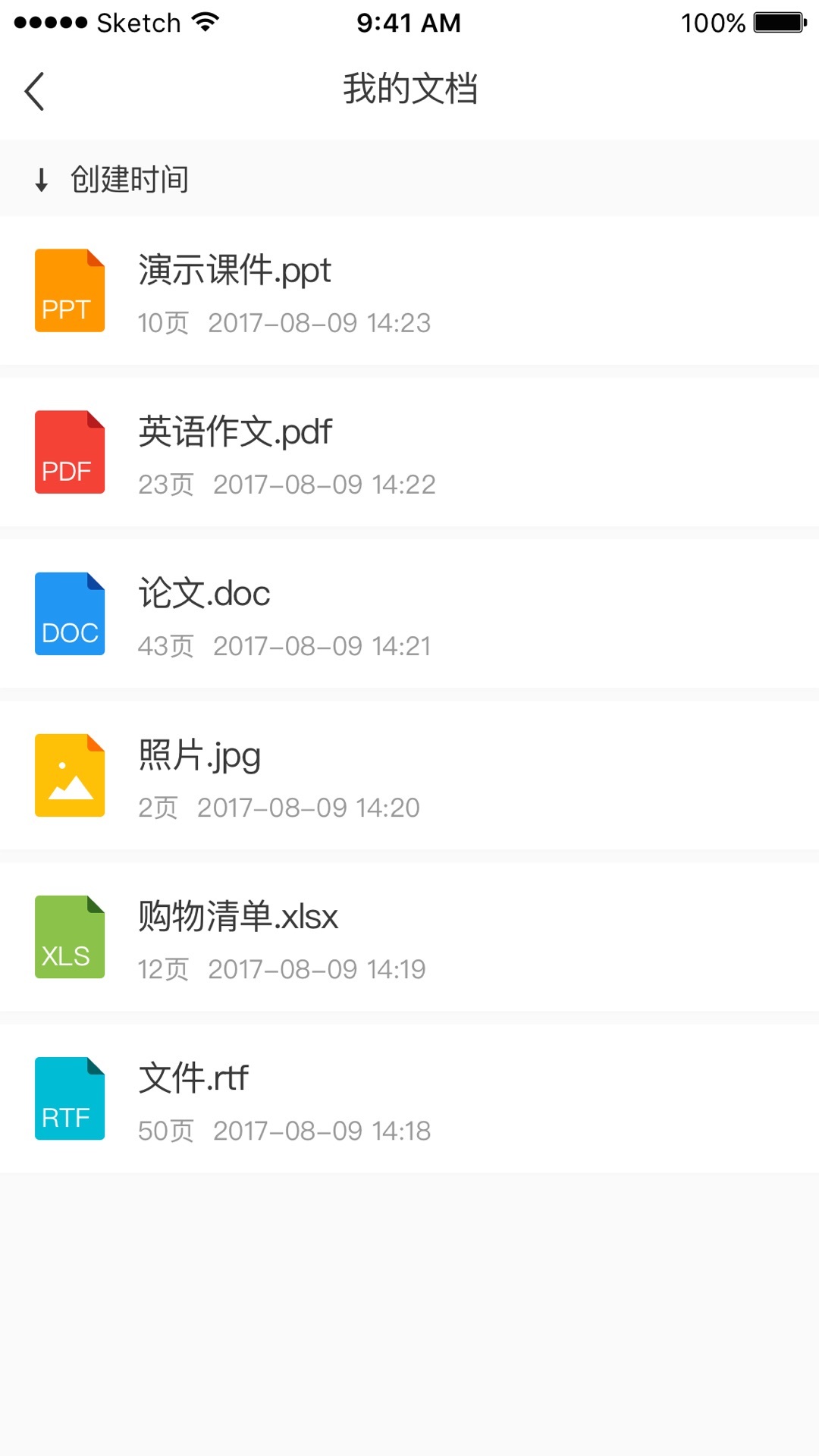Click the red PDF icon for 英语作文
Image resolution: width=819 pixels, height=1456 pixels.
tap(69, 452)
